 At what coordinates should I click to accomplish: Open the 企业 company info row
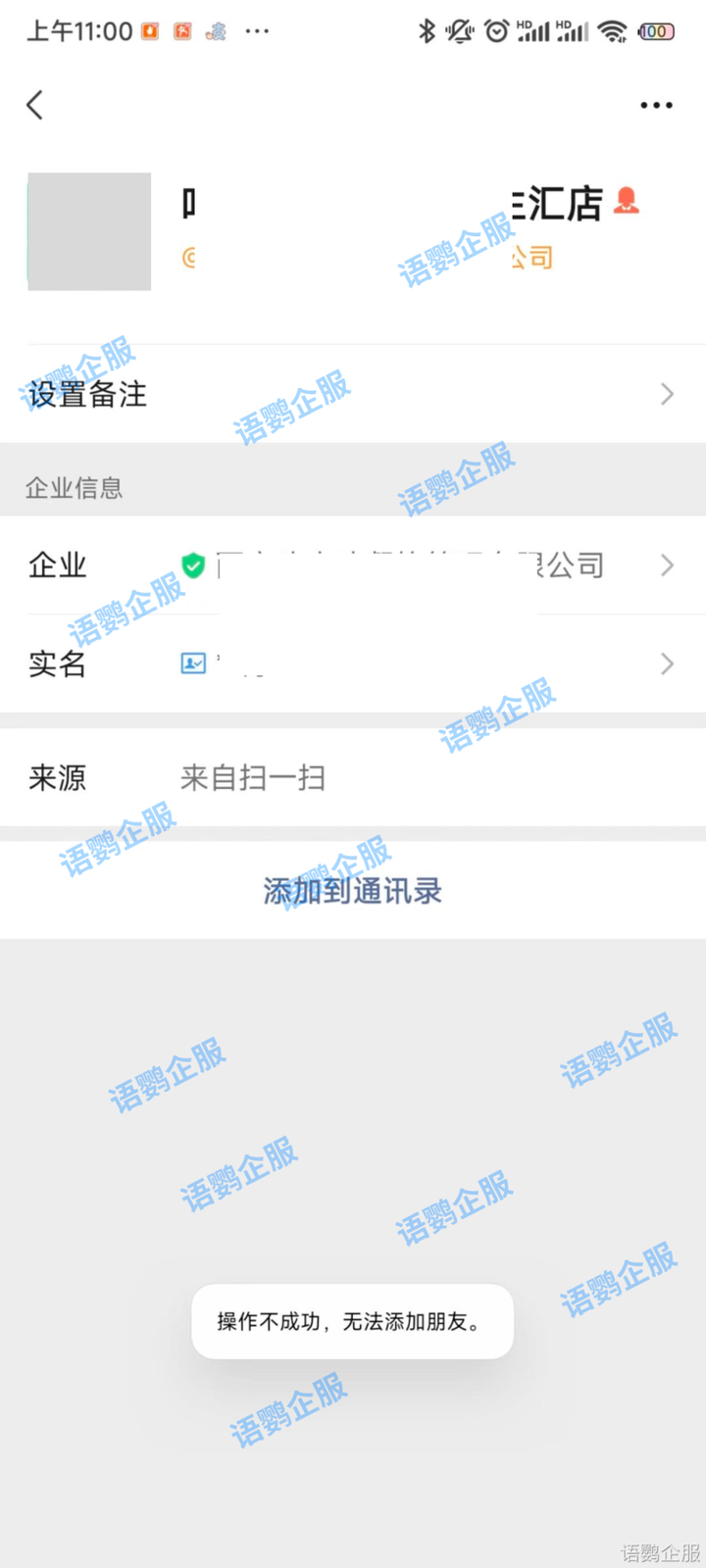coord(353,565)
